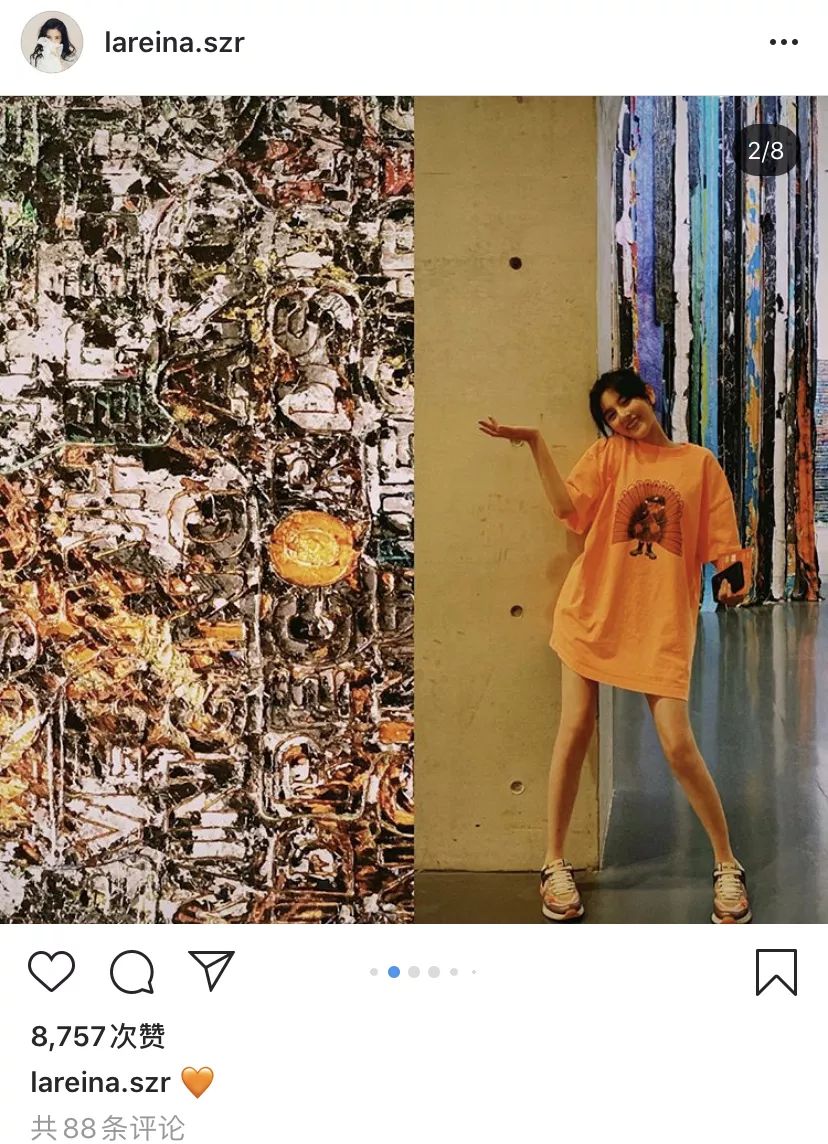Open comments via the speech bubble icon
This screenshot has height=1144, width=828.
[x=131, y=971]
